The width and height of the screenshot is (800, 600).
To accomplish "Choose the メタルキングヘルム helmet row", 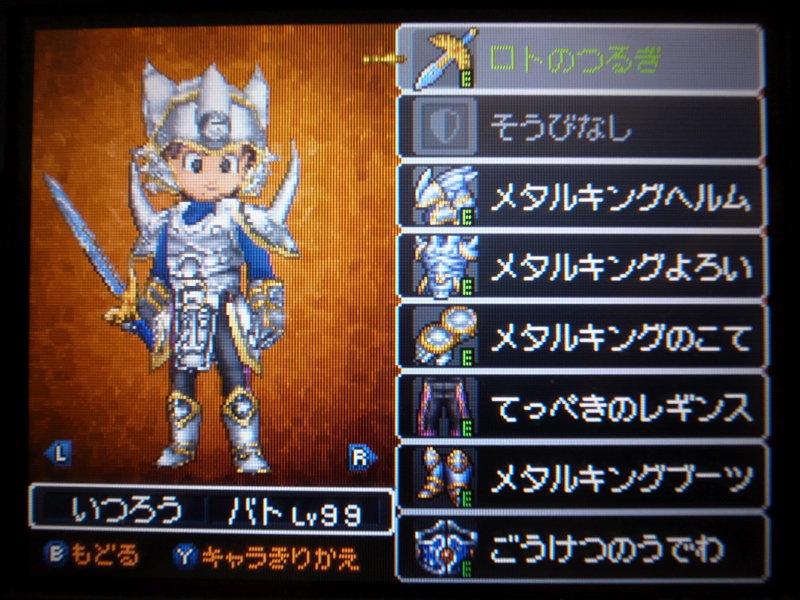I will 580,198.
